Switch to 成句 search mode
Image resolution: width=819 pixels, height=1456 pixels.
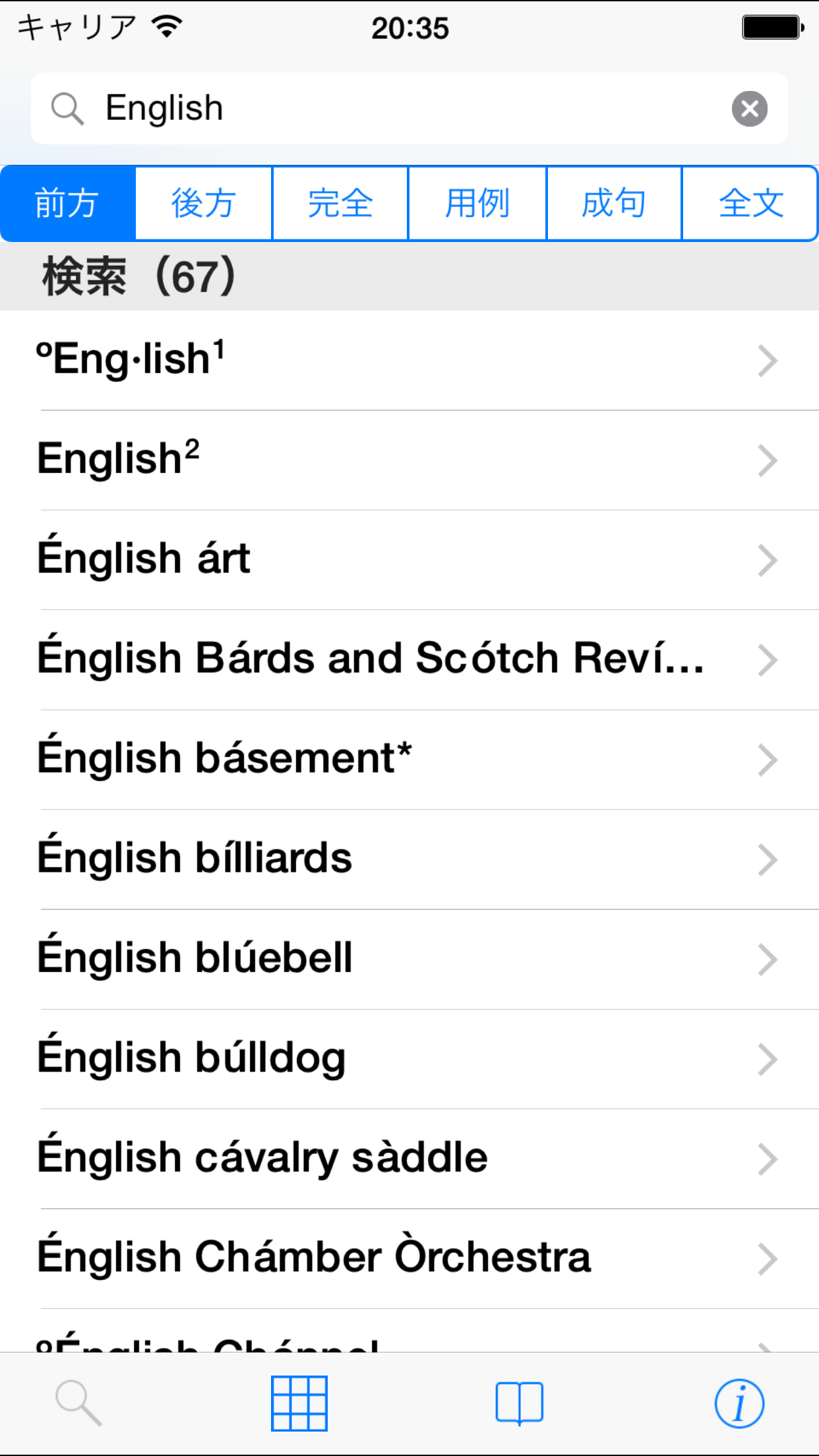pos(614,203)
